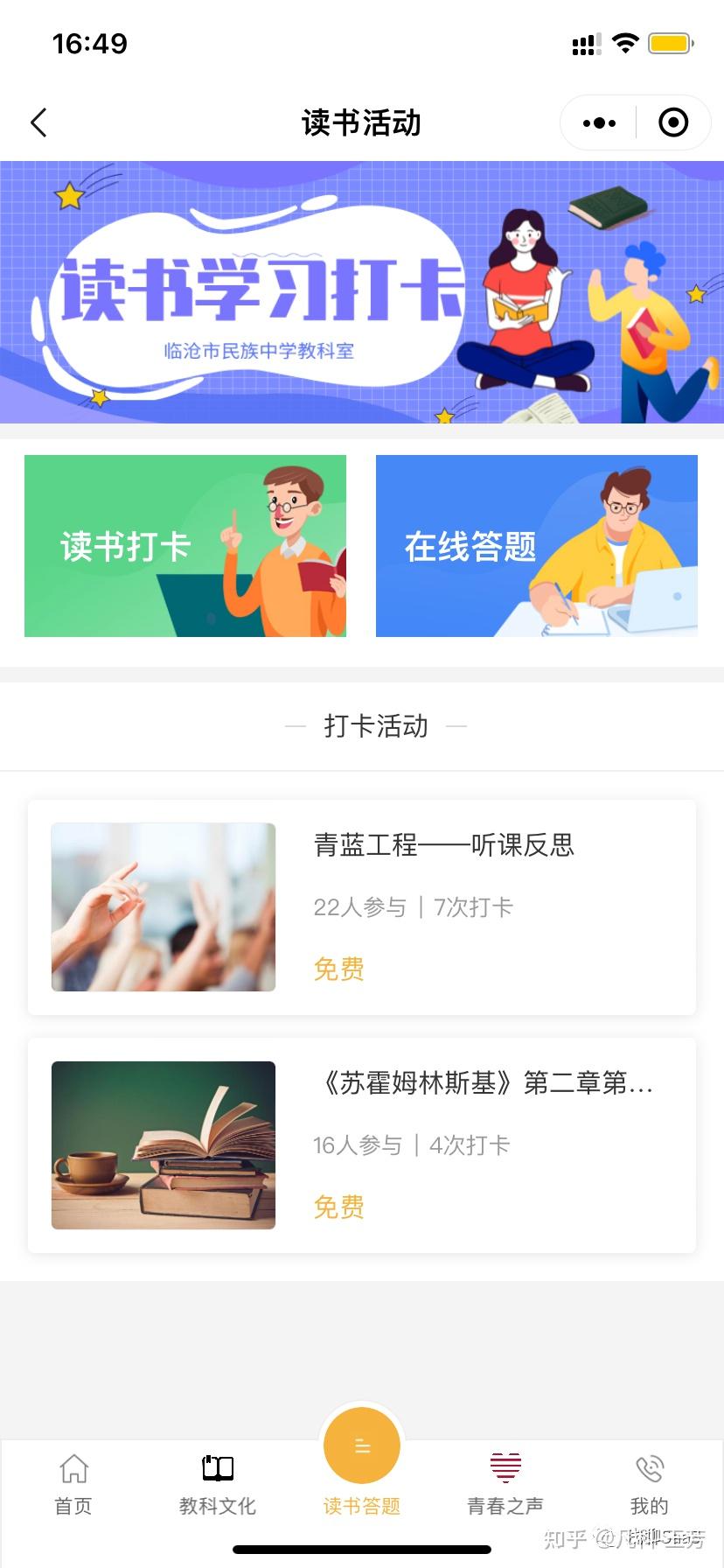This screenshot has width=724, height=1568.
Task: Close the mini program with the circle button
Action: pos(672,122)
